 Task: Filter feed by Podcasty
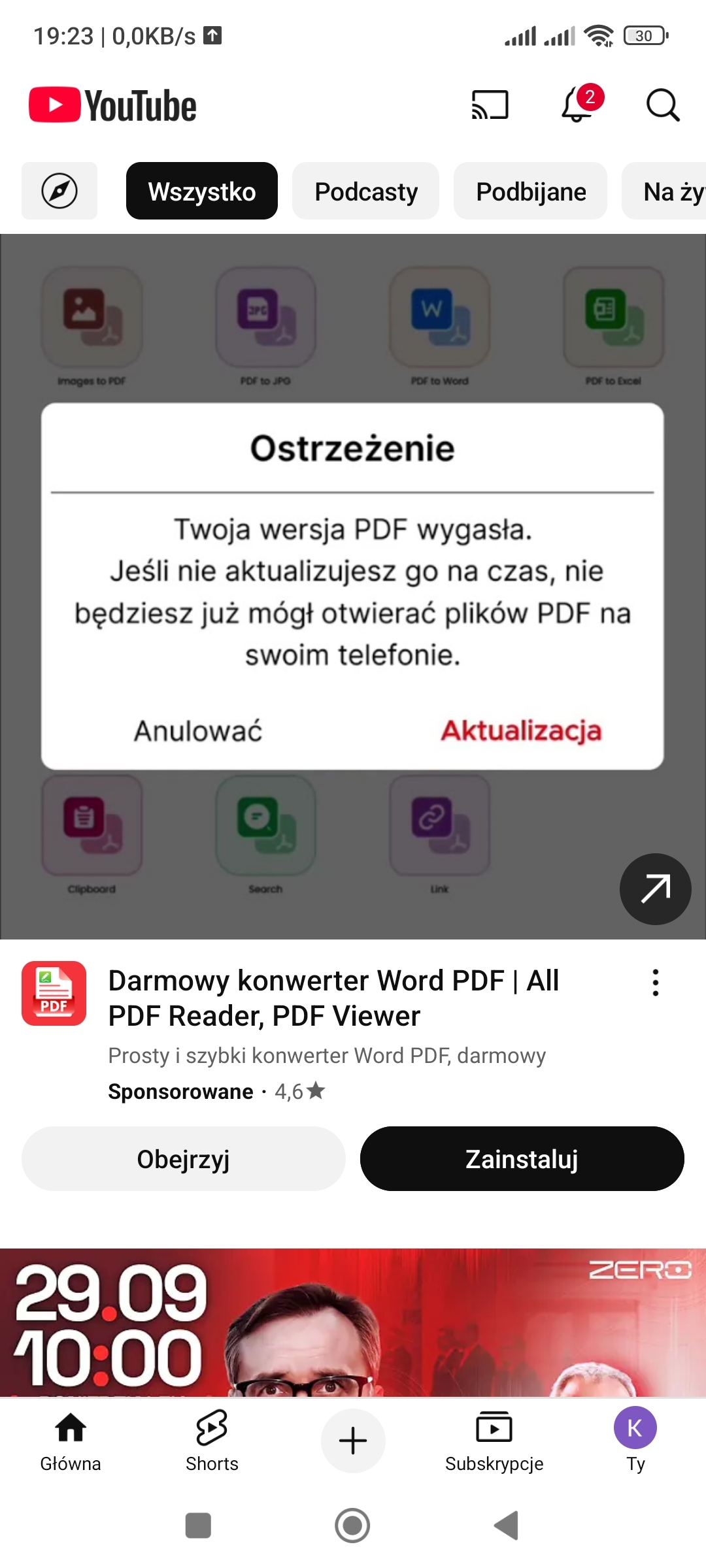pyautogui.click(x=365, y=191)
